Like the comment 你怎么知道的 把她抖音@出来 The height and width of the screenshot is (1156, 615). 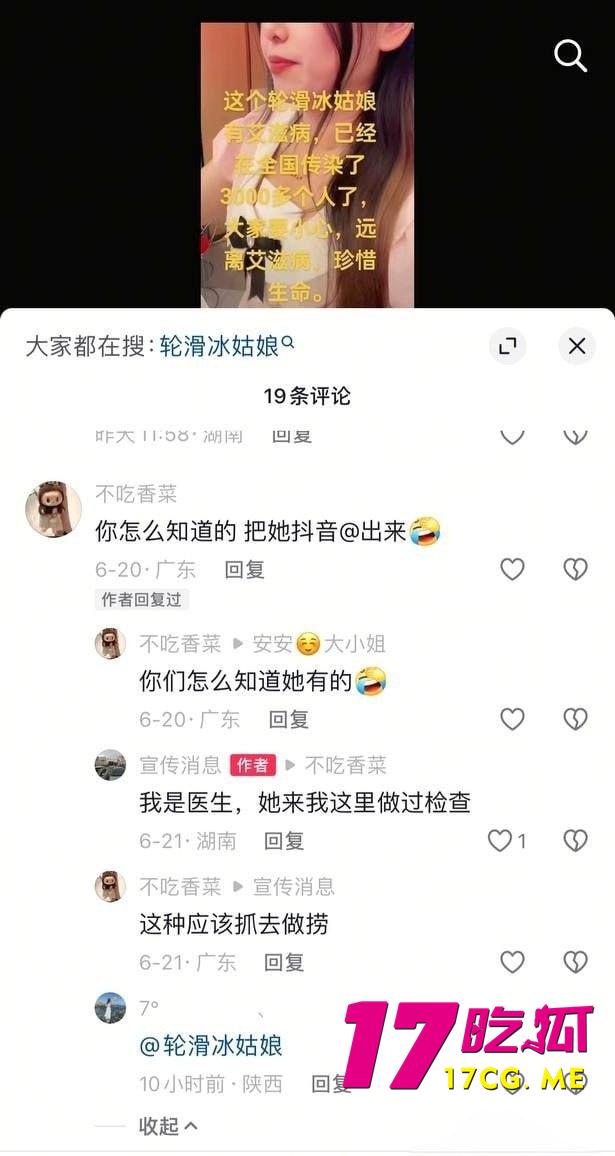pyautogui.click(x=512, y=569)
